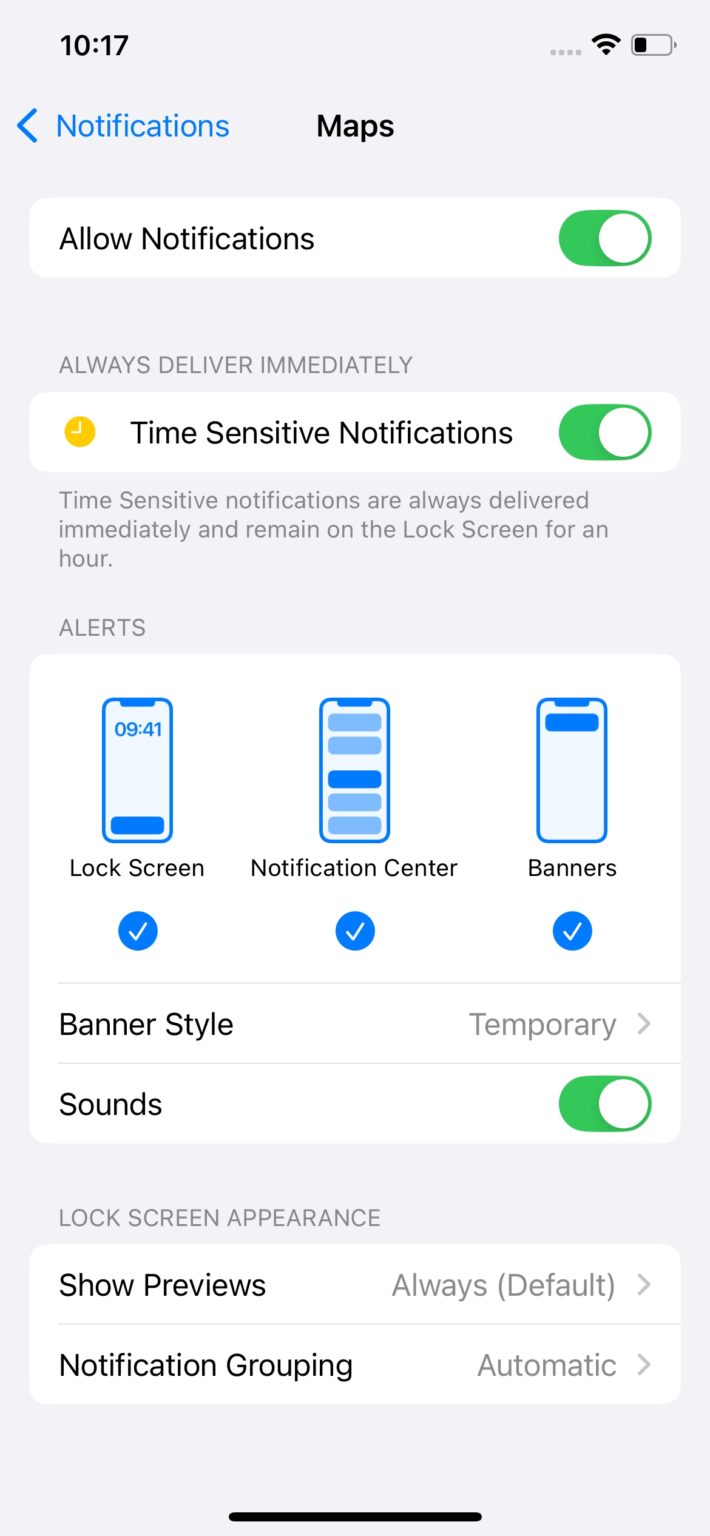Open Banner Style options
Image resolution: width=710 pixels, height=1536 pixels.
tap(355, 1024)
